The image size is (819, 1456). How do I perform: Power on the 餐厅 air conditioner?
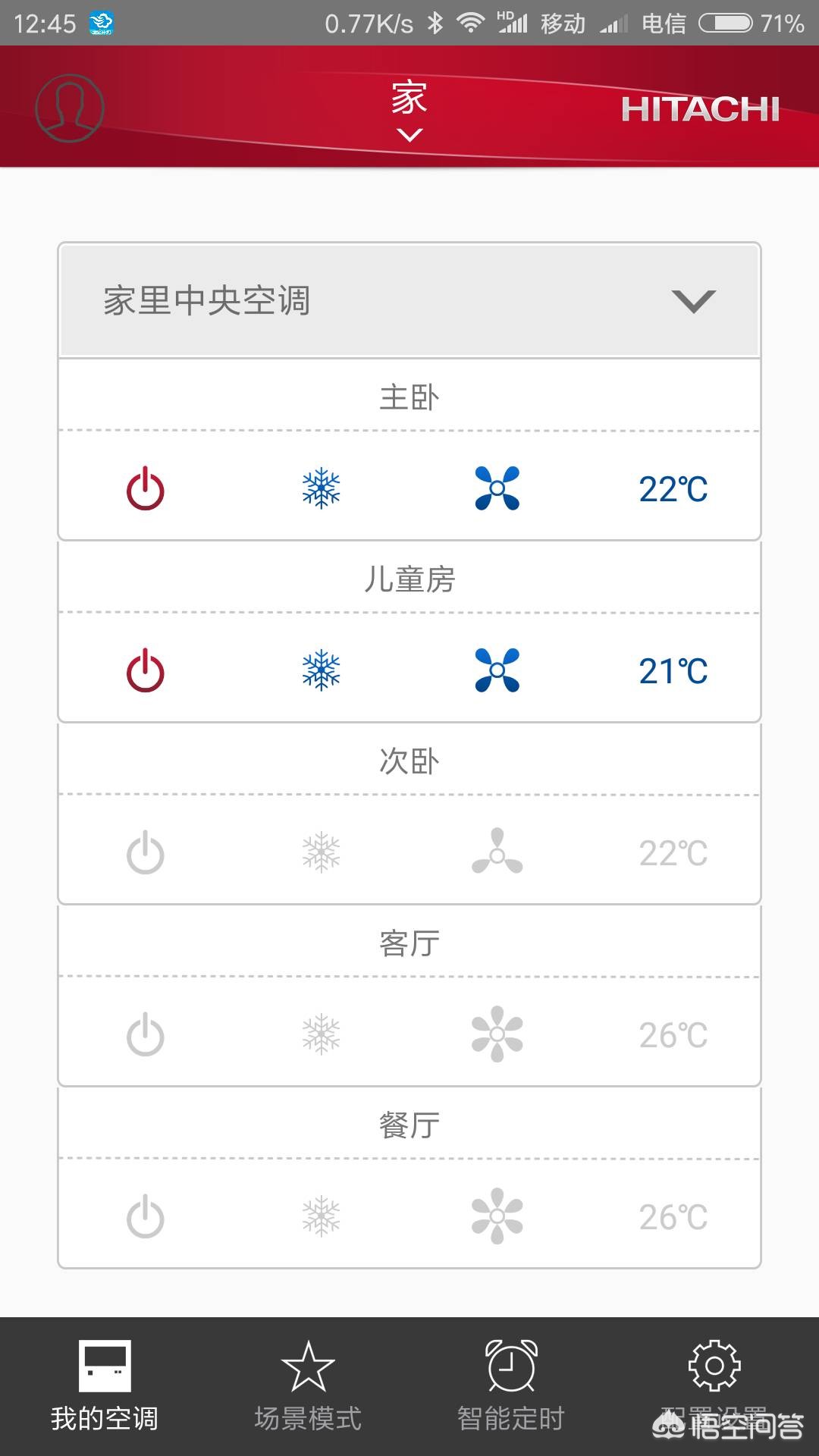pyautogui.click(x=145, y=1217)
